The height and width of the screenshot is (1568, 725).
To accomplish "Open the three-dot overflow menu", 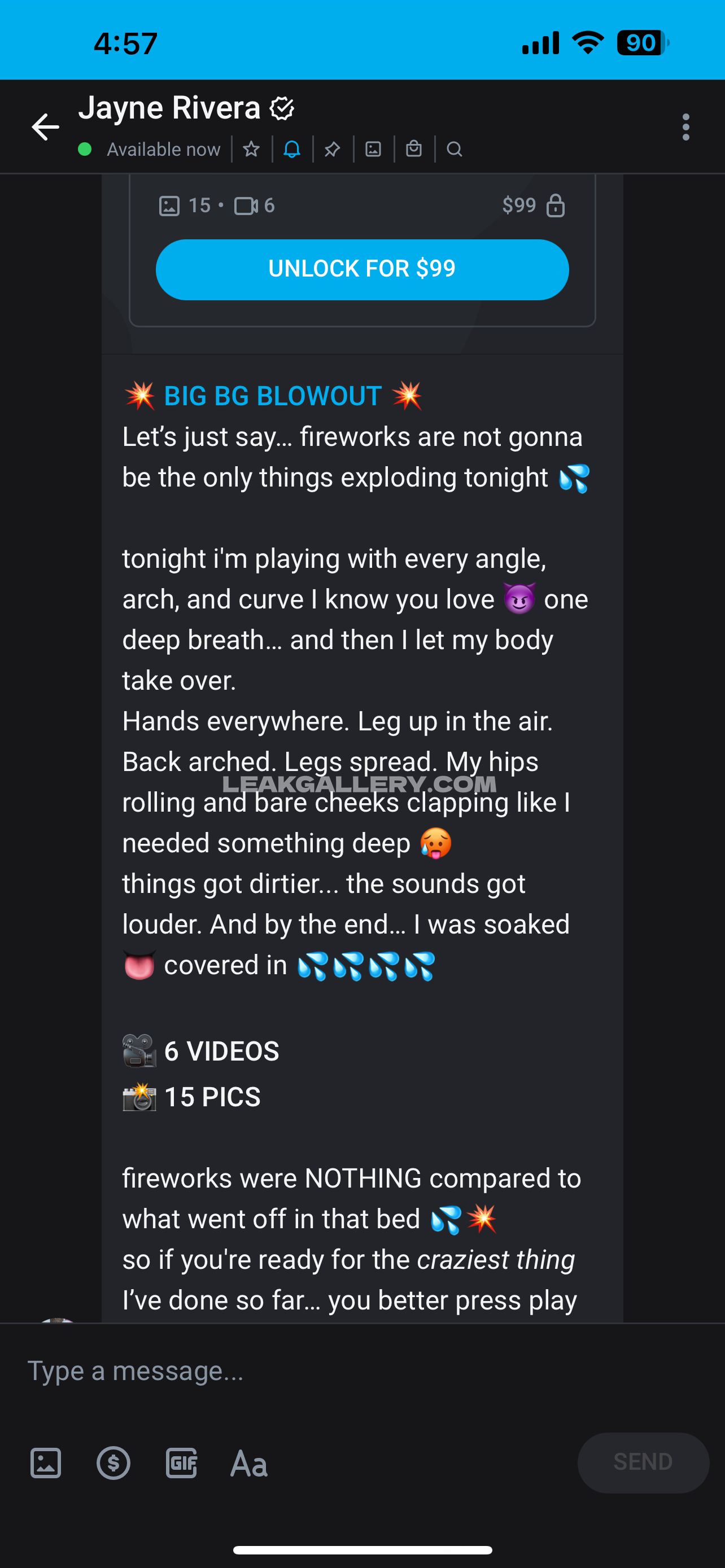I will pyautogui.click(x=685, y=126).
